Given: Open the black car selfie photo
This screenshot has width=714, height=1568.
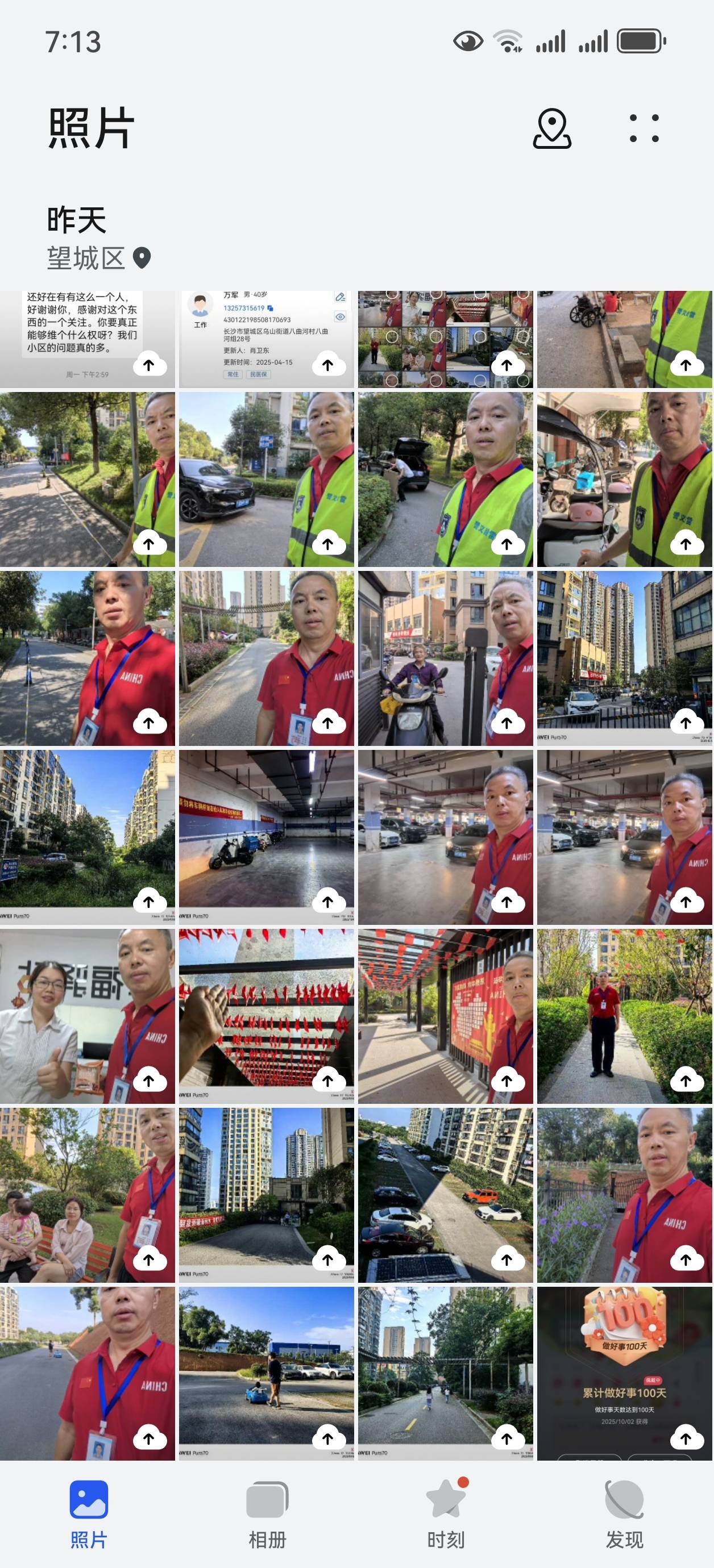Looking at the screenshot, I should click(x=266, y=479).
